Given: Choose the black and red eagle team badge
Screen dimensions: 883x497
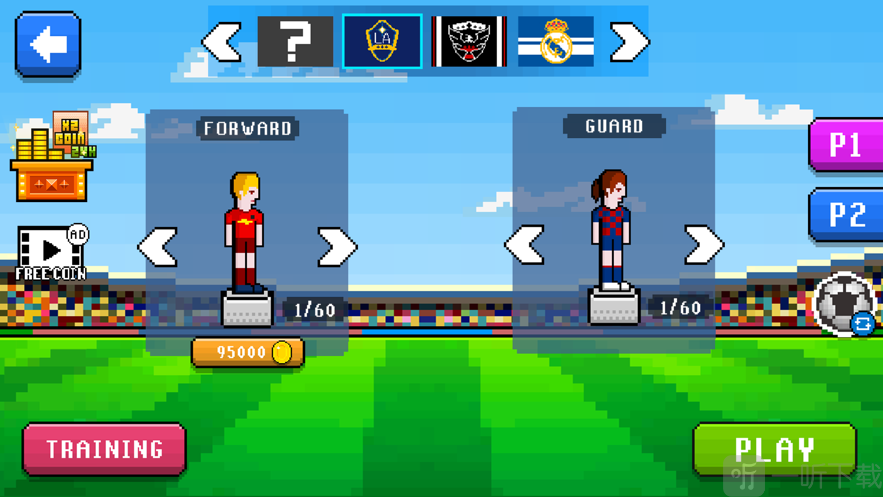Looking at the screenshot, I should pyautogui.click(x=469, y=42).
